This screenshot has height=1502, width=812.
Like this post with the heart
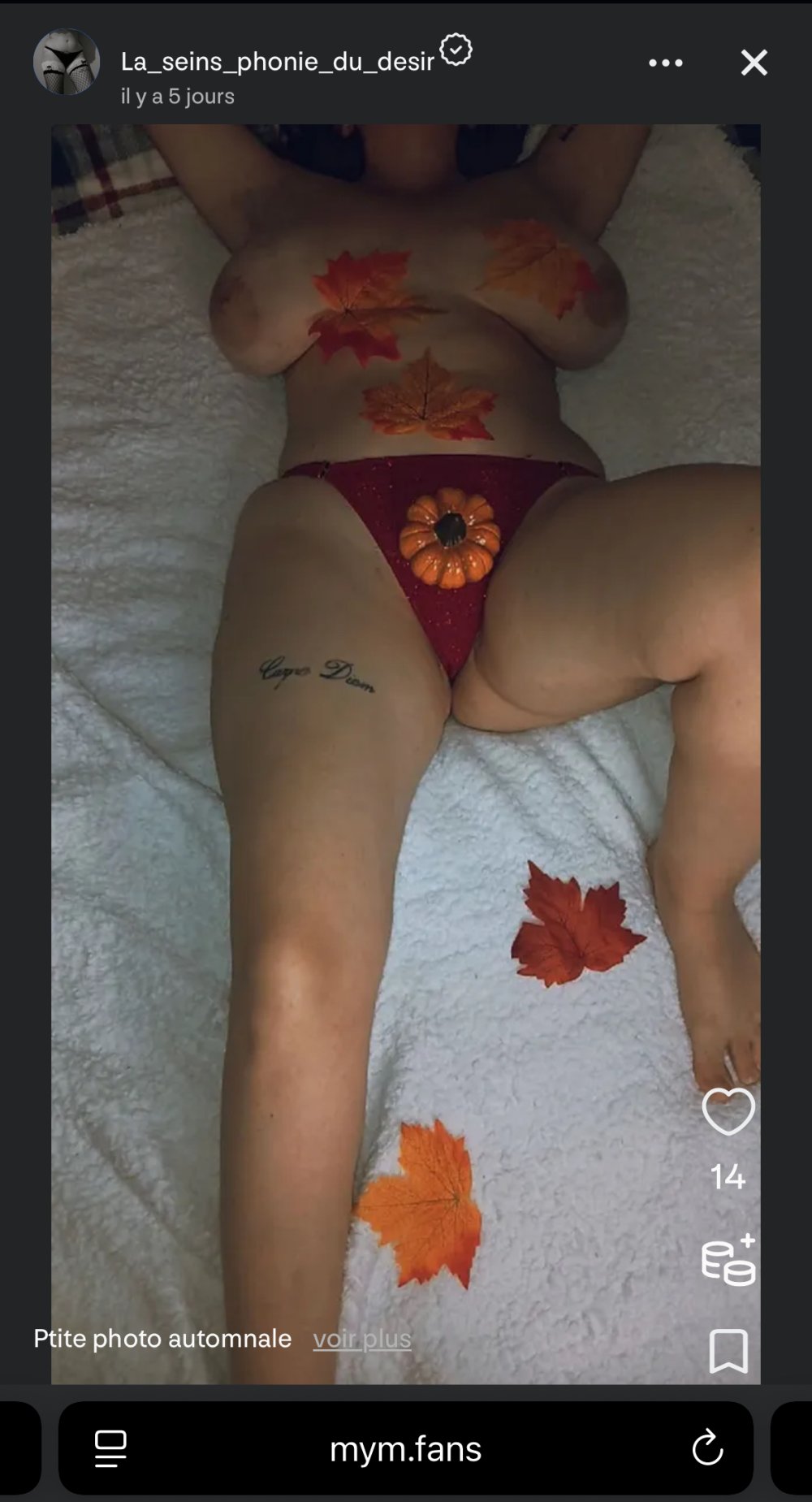pyautogui.click(x=728, y=1110)
